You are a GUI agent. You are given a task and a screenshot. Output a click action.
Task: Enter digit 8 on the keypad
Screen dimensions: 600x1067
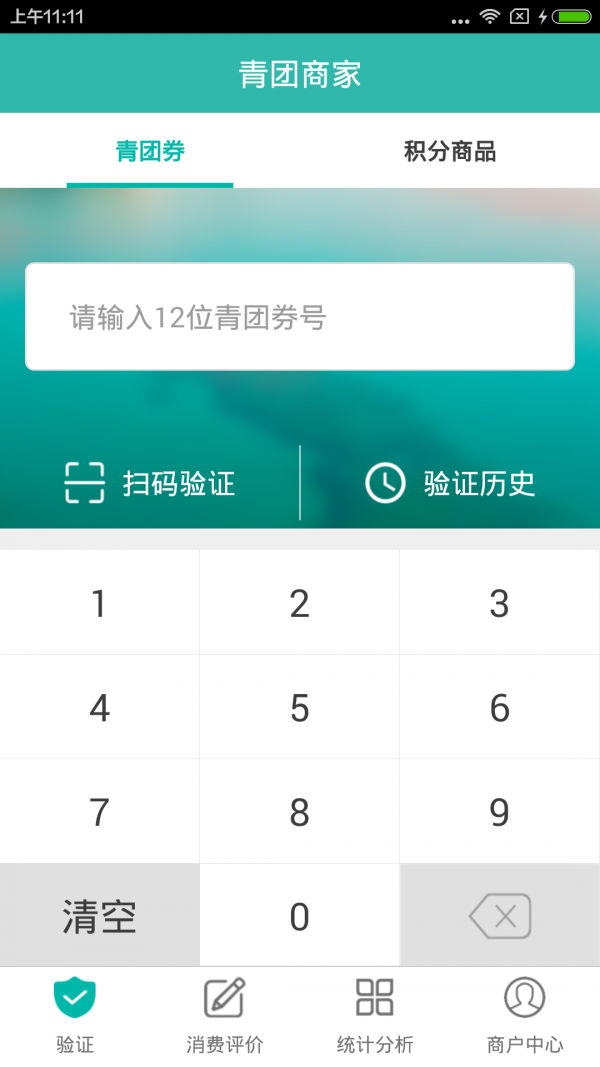pyautogui.click(x=299, y=812)
